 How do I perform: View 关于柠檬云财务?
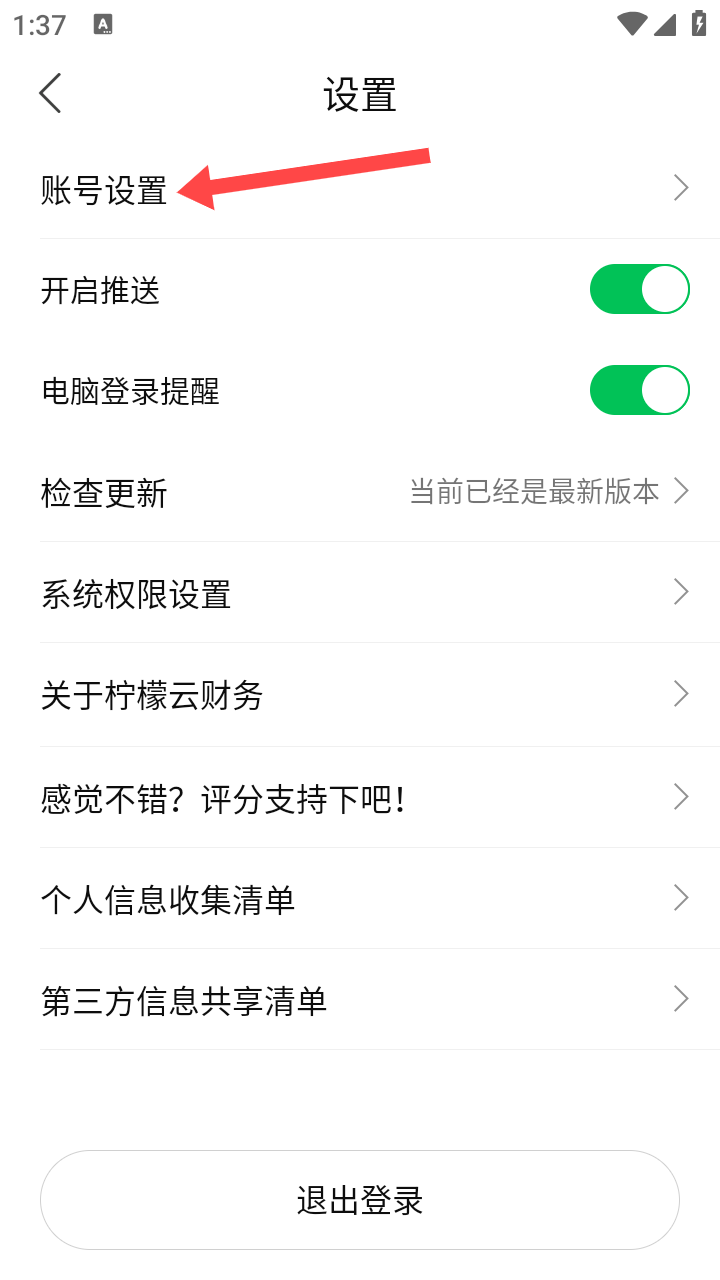360,695
